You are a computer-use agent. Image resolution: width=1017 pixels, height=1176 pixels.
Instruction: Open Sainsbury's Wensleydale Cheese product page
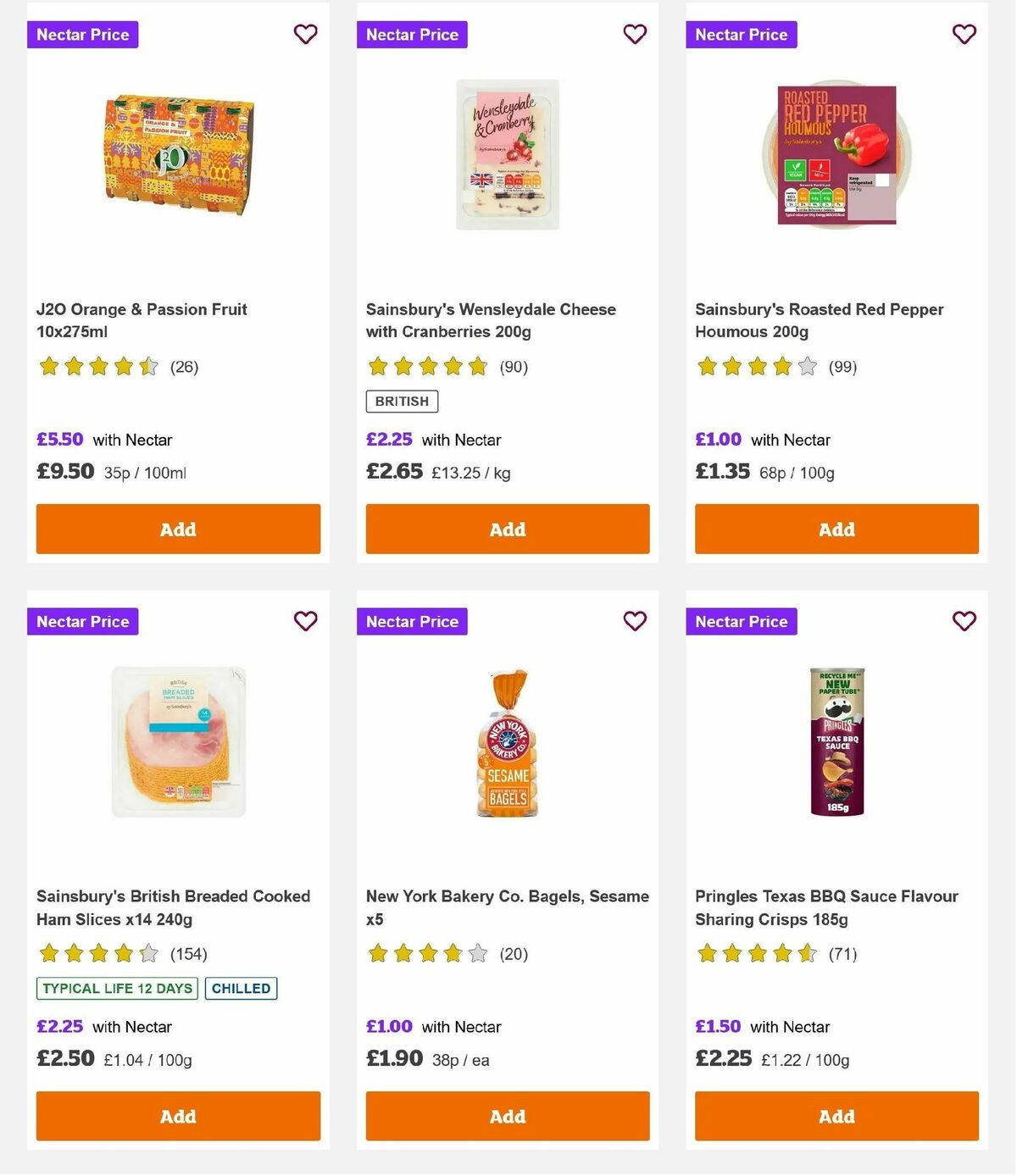490,320
